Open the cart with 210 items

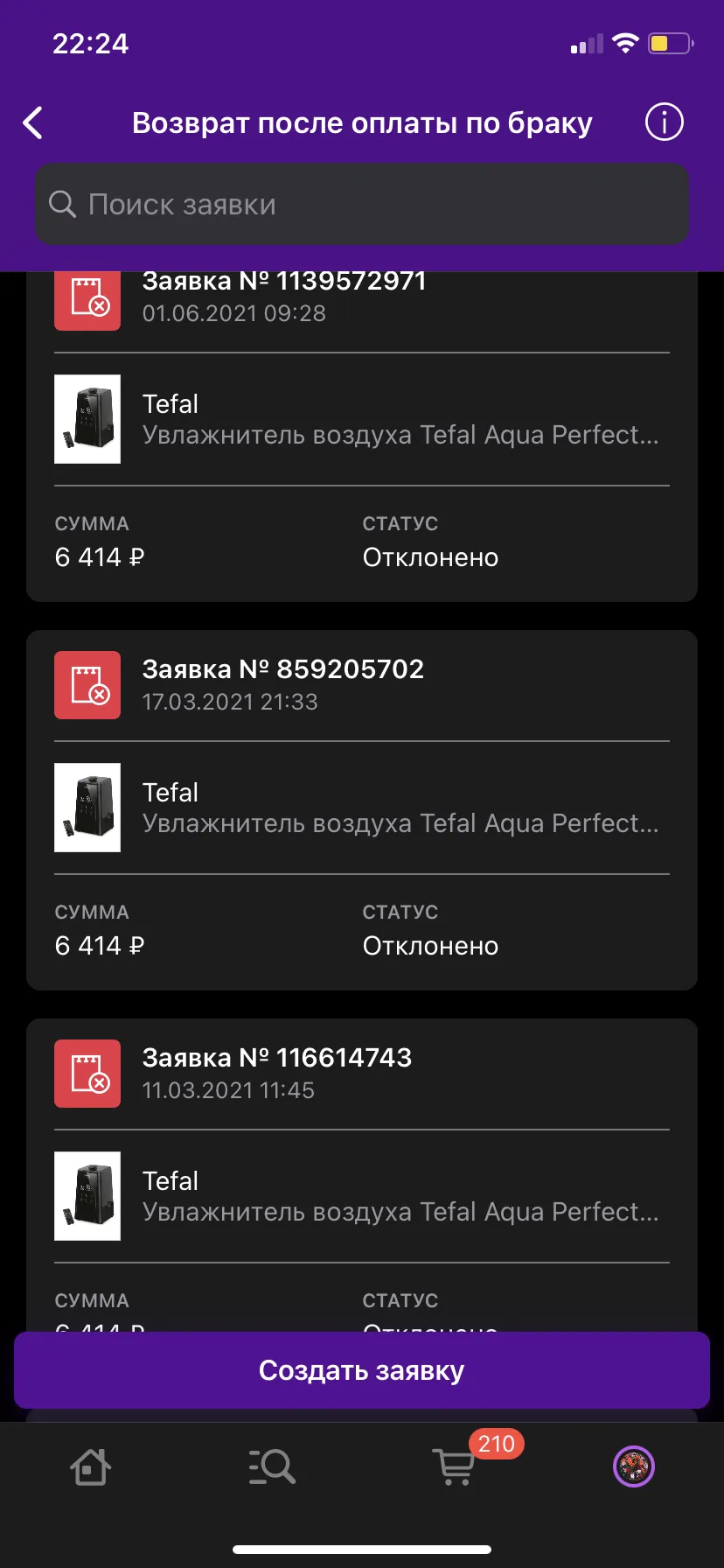click(x=456, y=1466)
